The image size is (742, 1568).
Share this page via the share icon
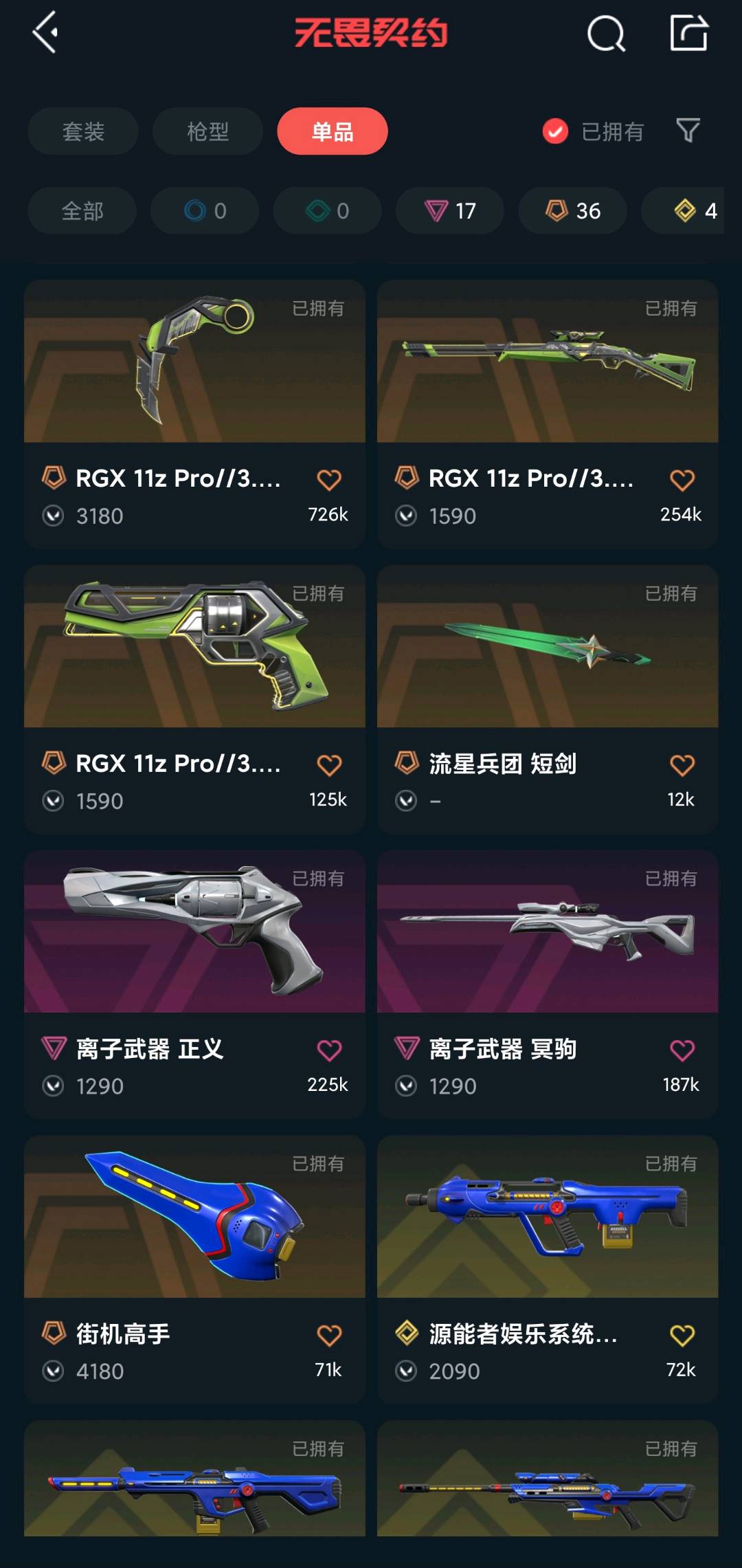point(688,32)
